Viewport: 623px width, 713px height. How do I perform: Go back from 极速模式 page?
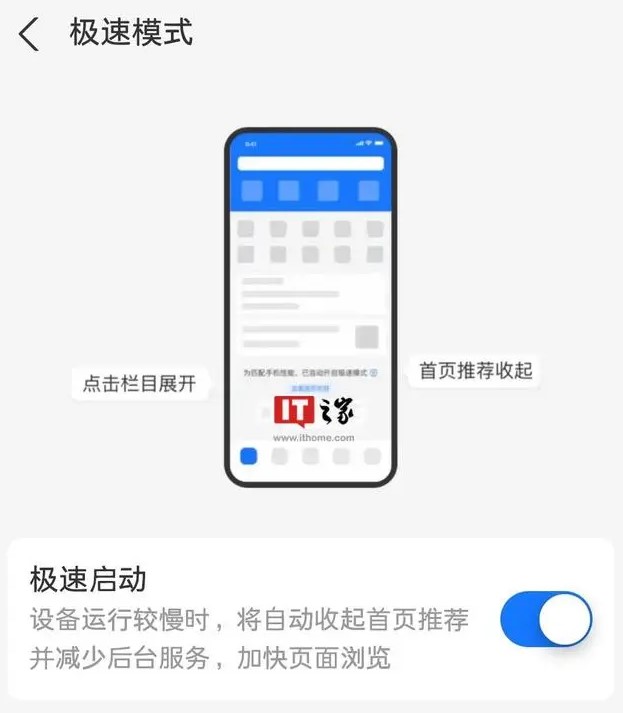(x=29, y=34)
